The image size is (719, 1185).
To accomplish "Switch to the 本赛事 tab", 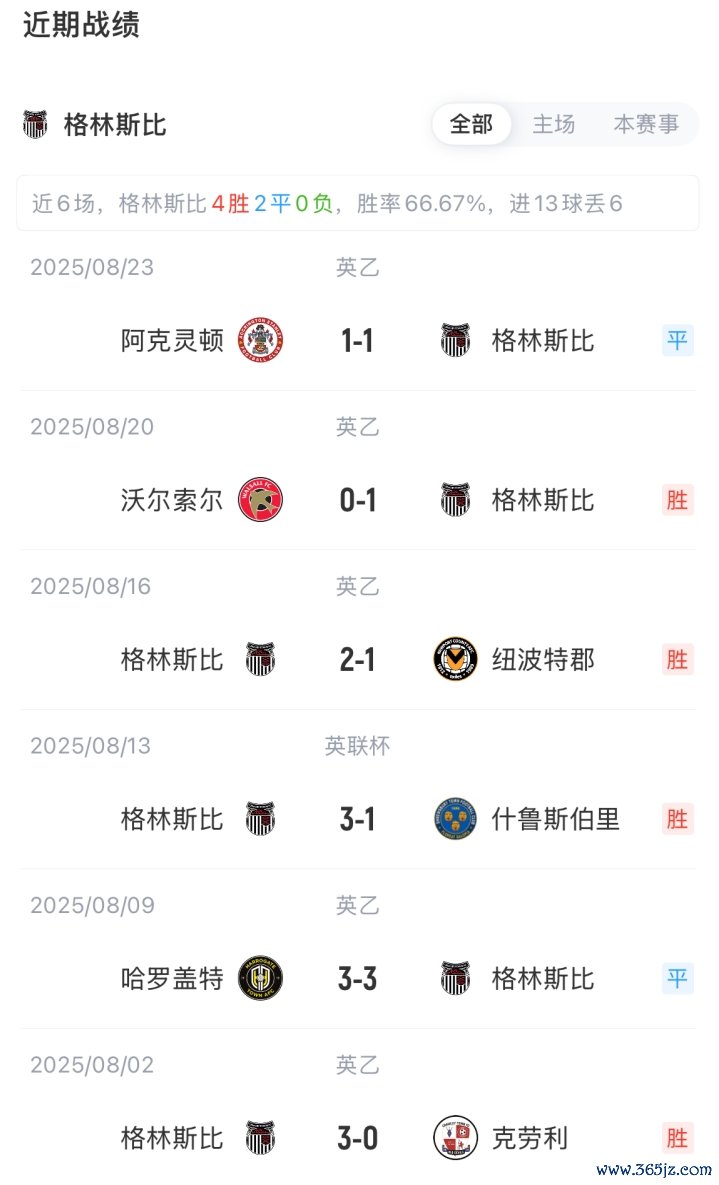I will [645, 125].
